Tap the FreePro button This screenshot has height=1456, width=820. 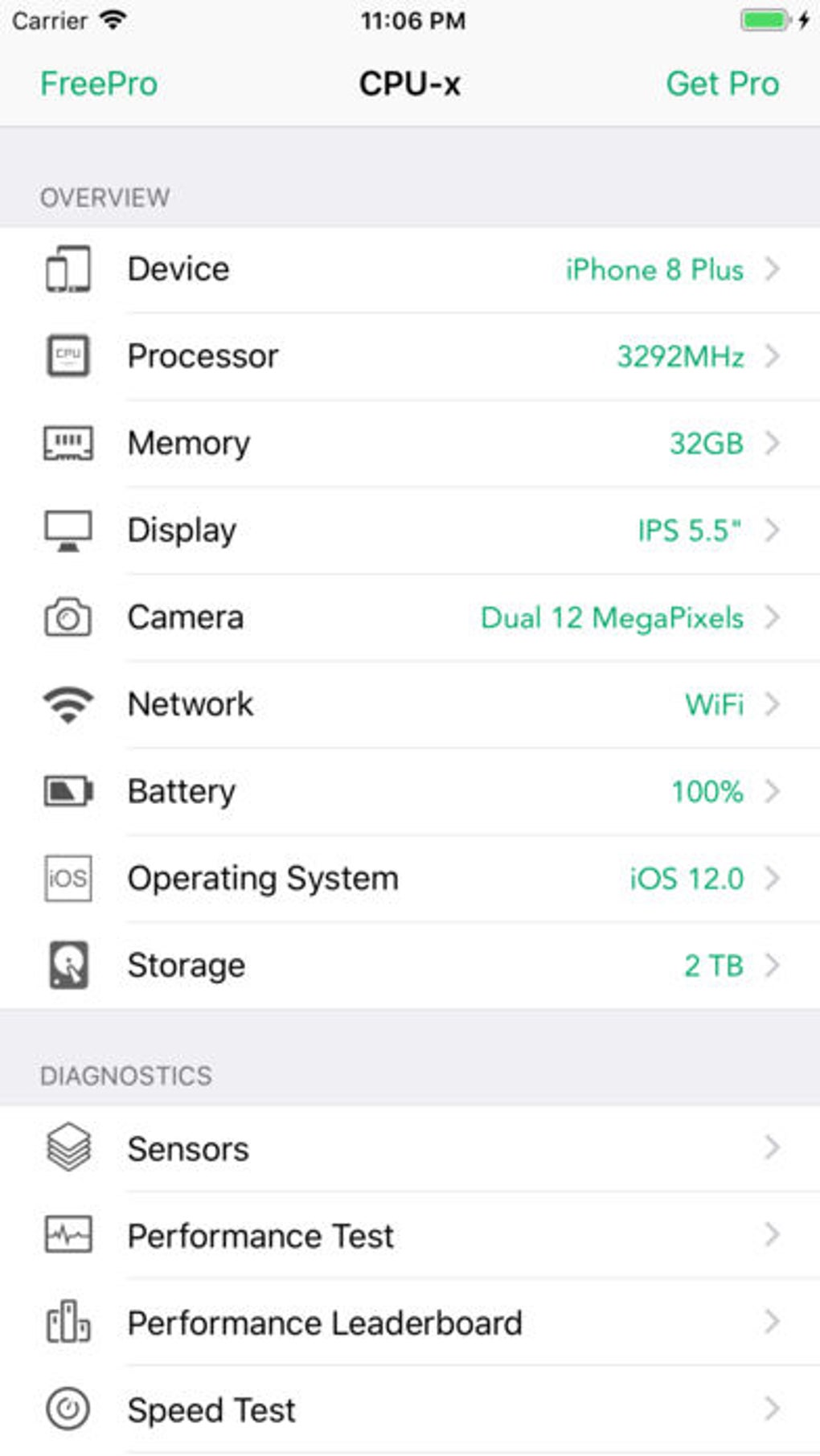(x=98, y=84)
